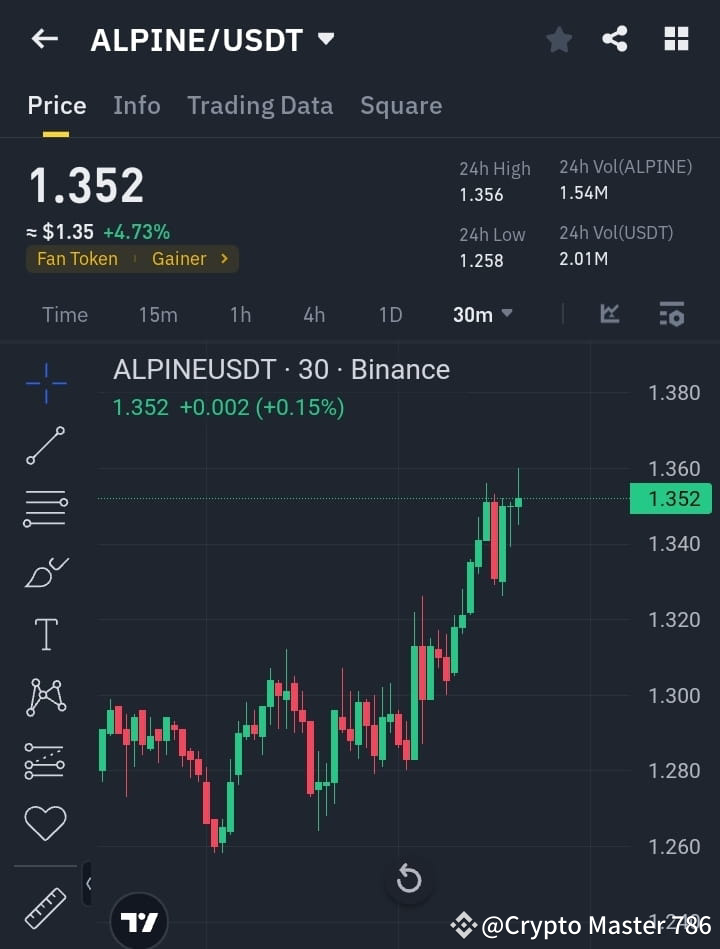720x949 pixels.
Task: Switch to the Trading Data tab
Action: [x=260, y=105]
